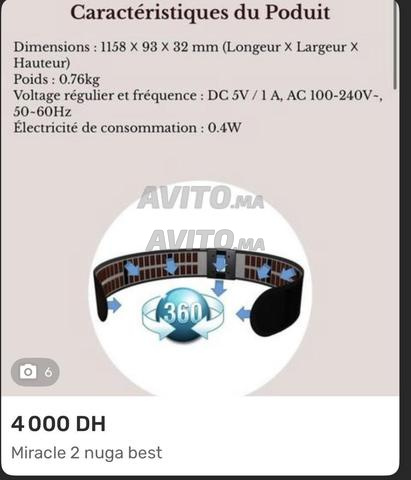Open the Miracle 2 nuga best listing
The width and height of the screenshot is (411, 480).
(x=87, y=453)
